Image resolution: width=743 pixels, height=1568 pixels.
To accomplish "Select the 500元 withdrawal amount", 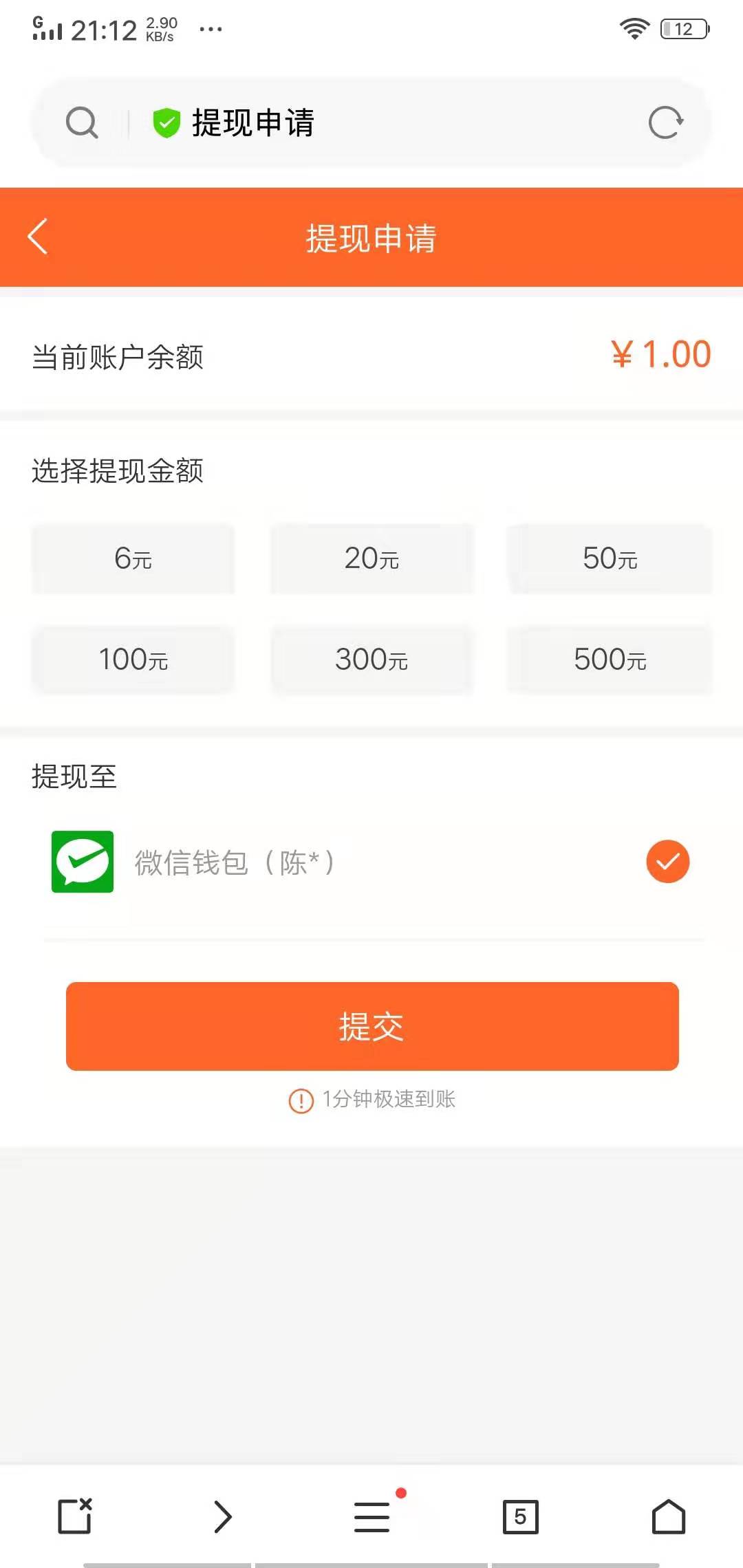I will 609,660.
